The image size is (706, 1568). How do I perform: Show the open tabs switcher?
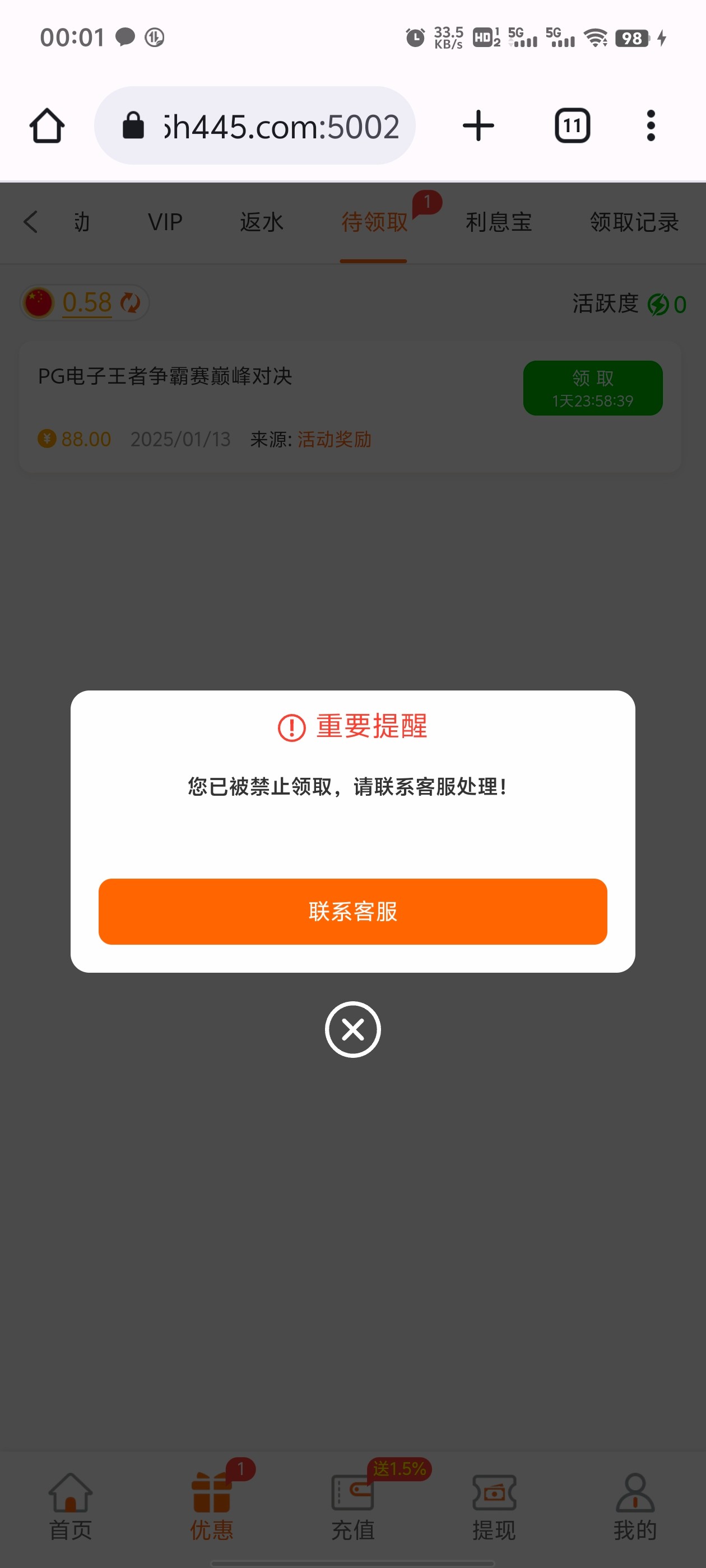click(x=572, y=126)
